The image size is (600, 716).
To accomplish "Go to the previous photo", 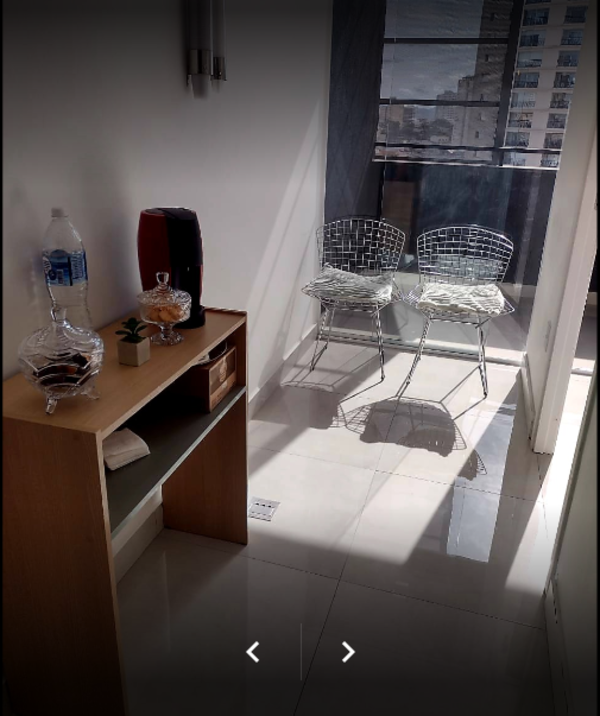I will (253, 652).
